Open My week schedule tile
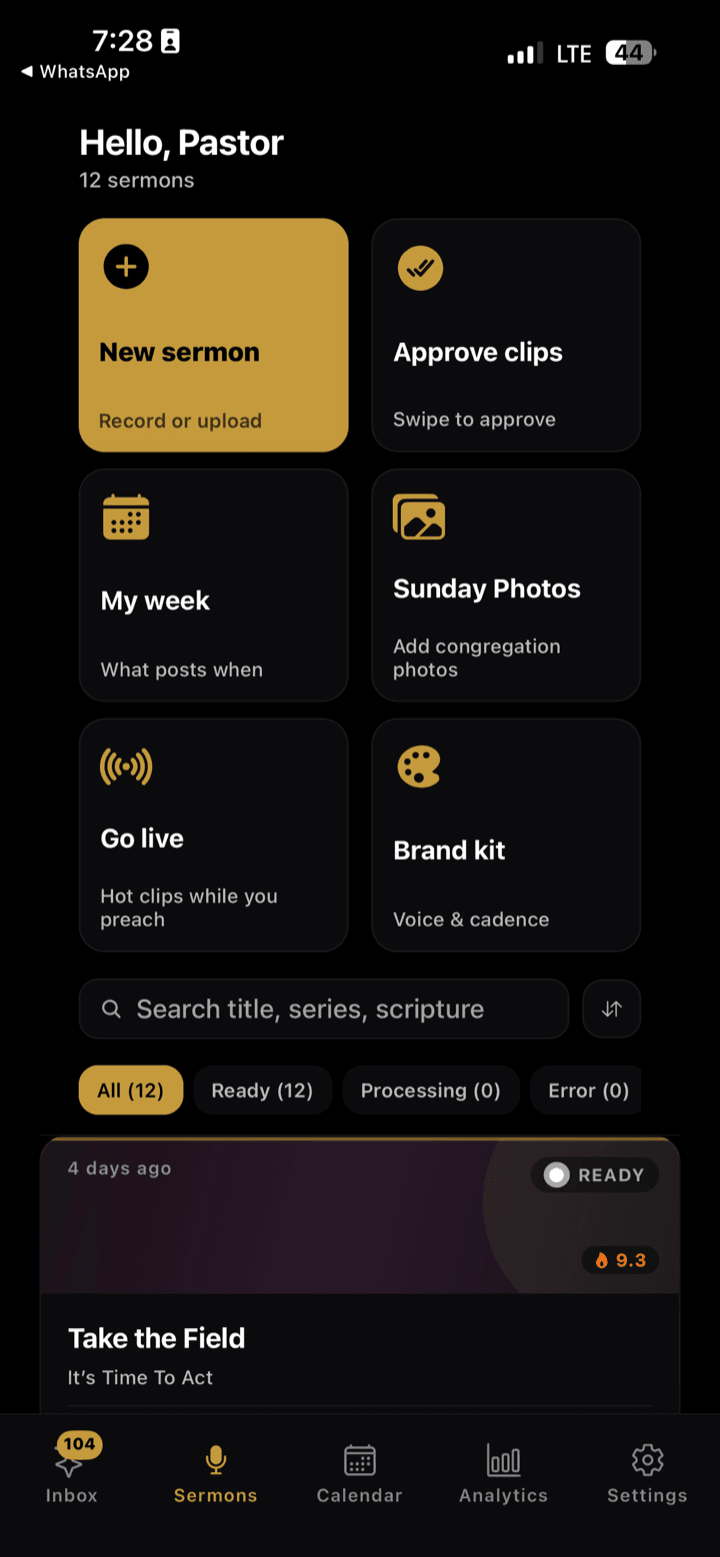Viewport: 720px width, 1557px height. point(214,585)
